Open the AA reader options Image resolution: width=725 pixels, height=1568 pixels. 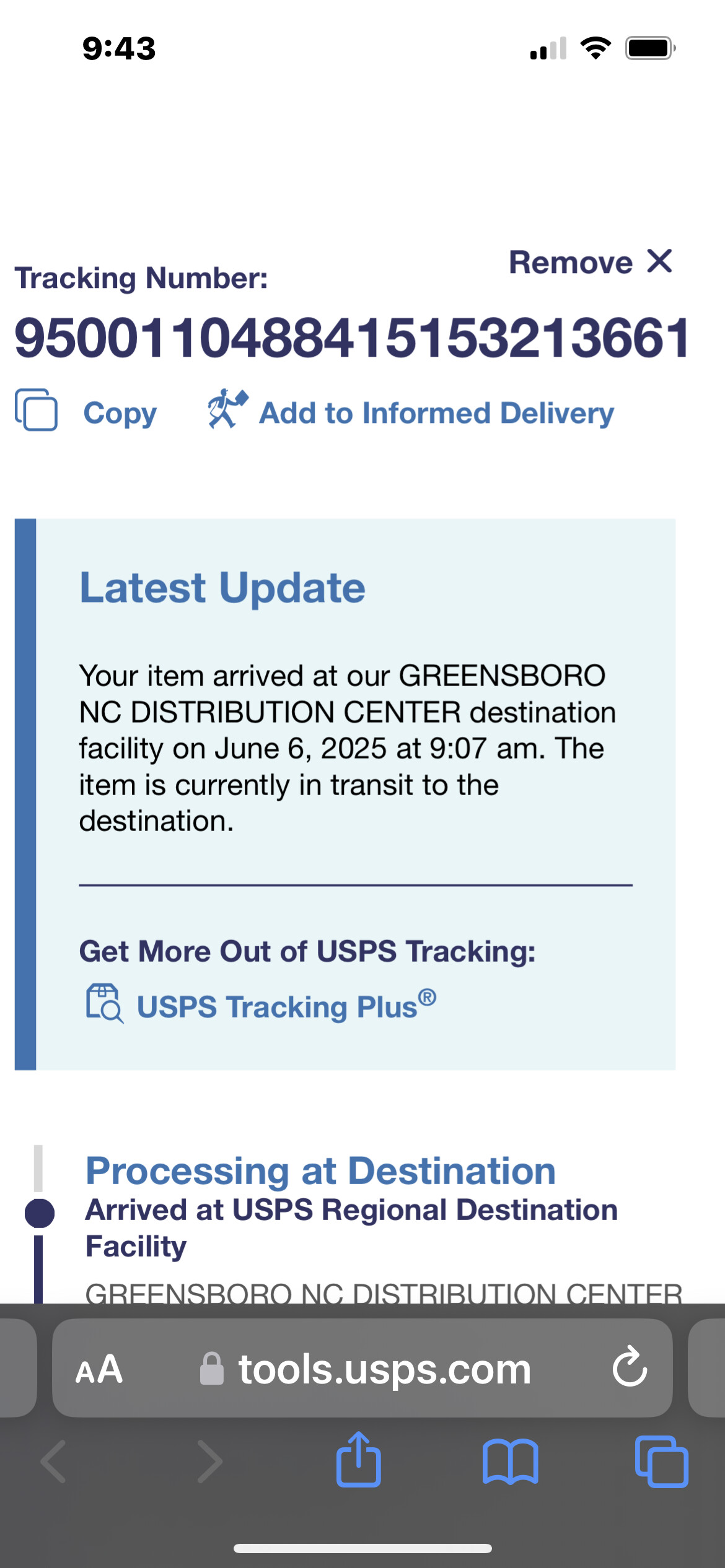pyautogui.click(x=99, y=1370)
